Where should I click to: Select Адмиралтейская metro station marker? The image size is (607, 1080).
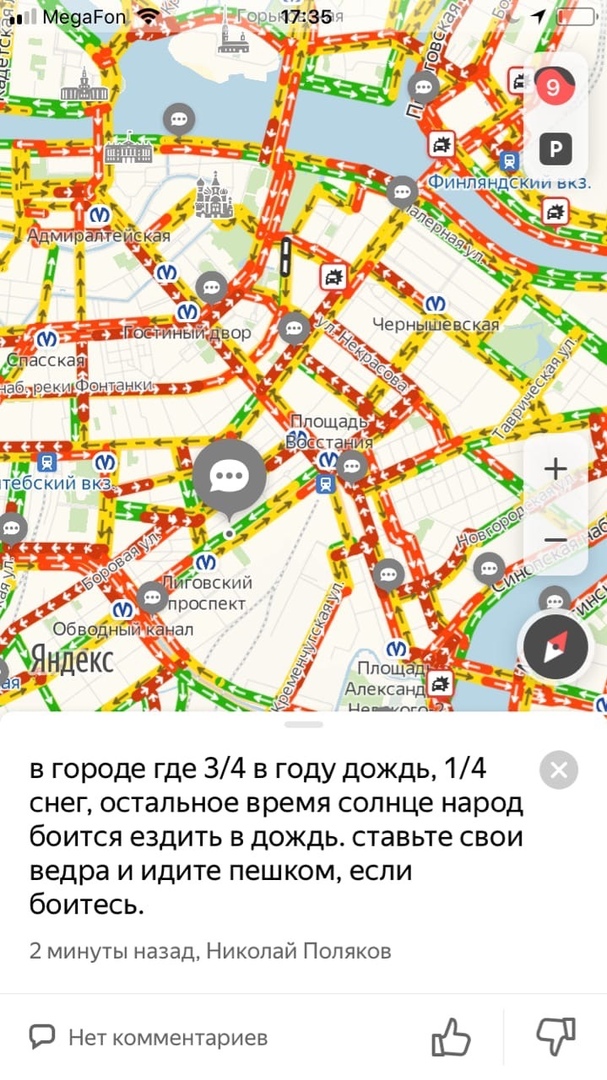[x=97, y=214]
